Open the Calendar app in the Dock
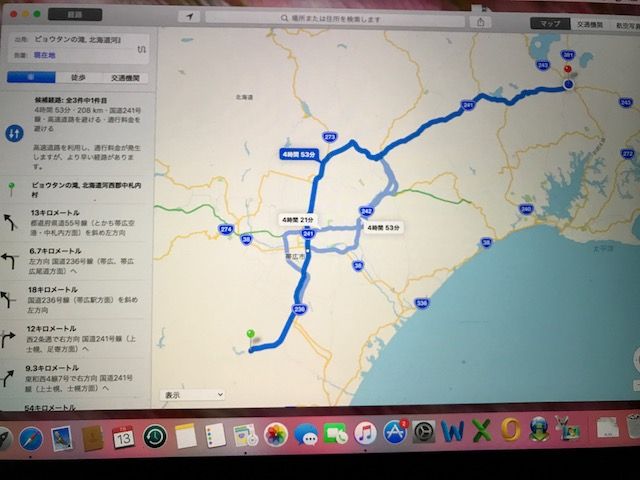This screenshot has width=640, height=480. click(x=123, y=437)
